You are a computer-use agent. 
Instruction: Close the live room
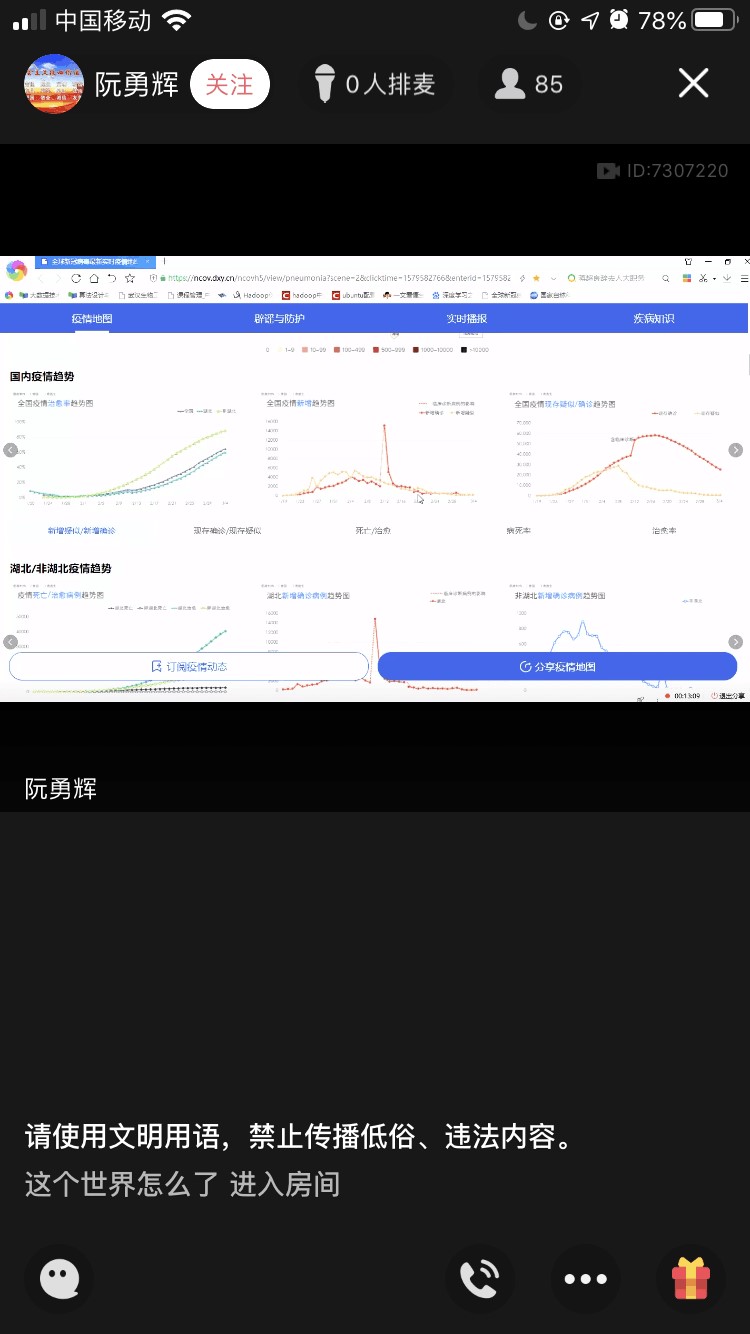pos(693,84)
